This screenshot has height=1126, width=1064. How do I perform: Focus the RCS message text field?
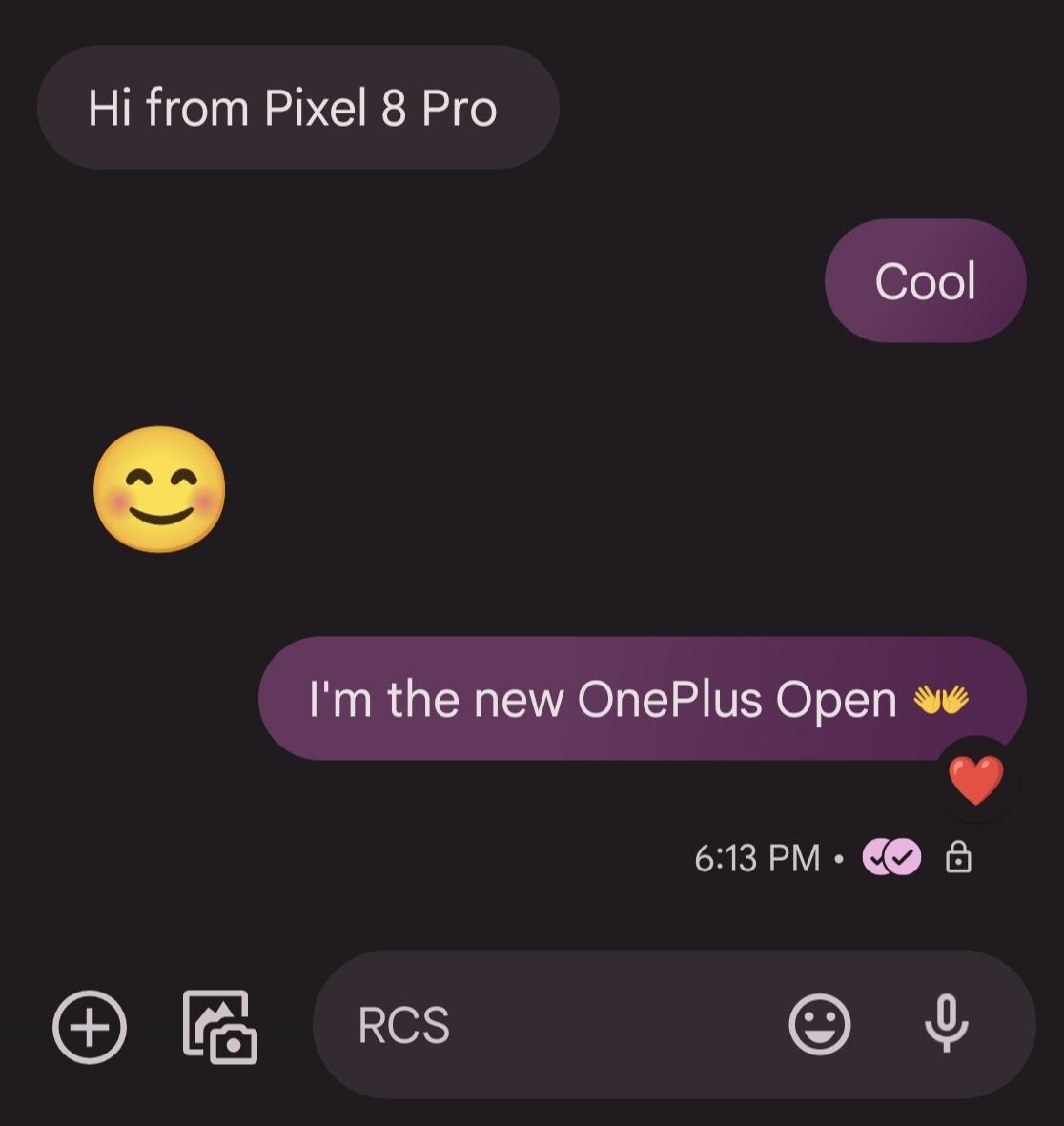(553, 1025)
